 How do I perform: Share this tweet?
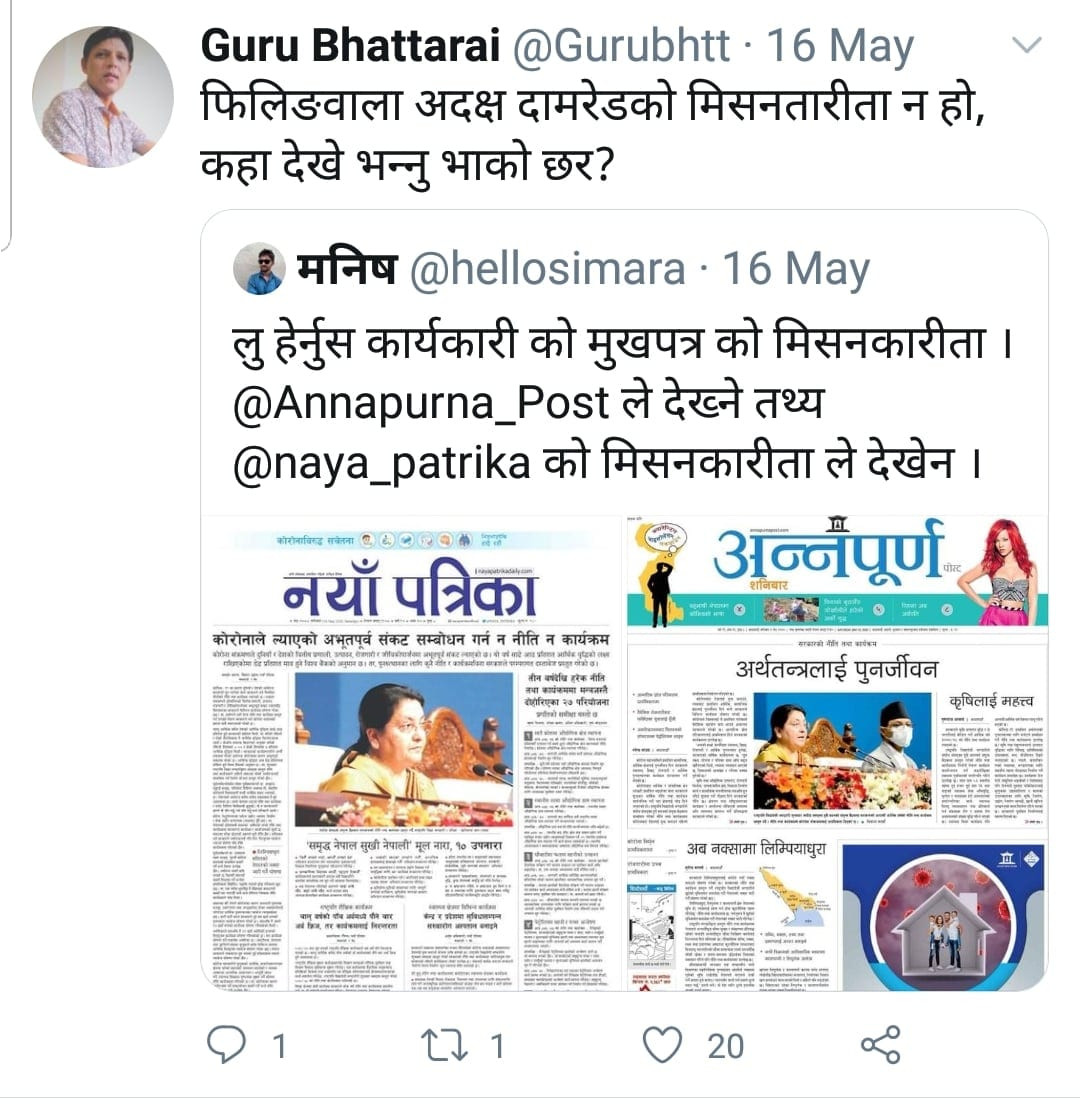click(880, 1045)
